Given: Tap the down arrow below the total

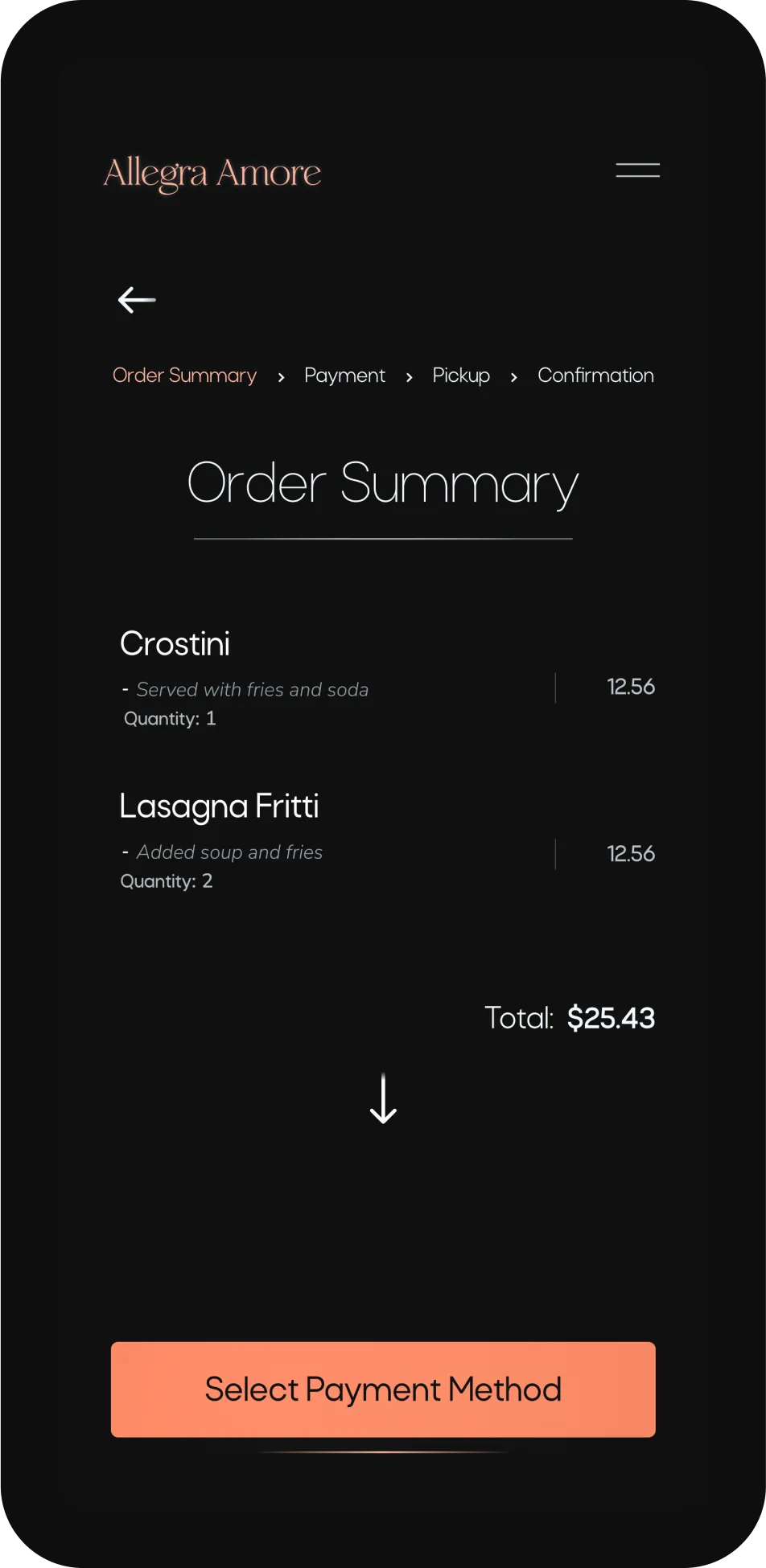Looking at the screenshot, I should coord(383,1098).
